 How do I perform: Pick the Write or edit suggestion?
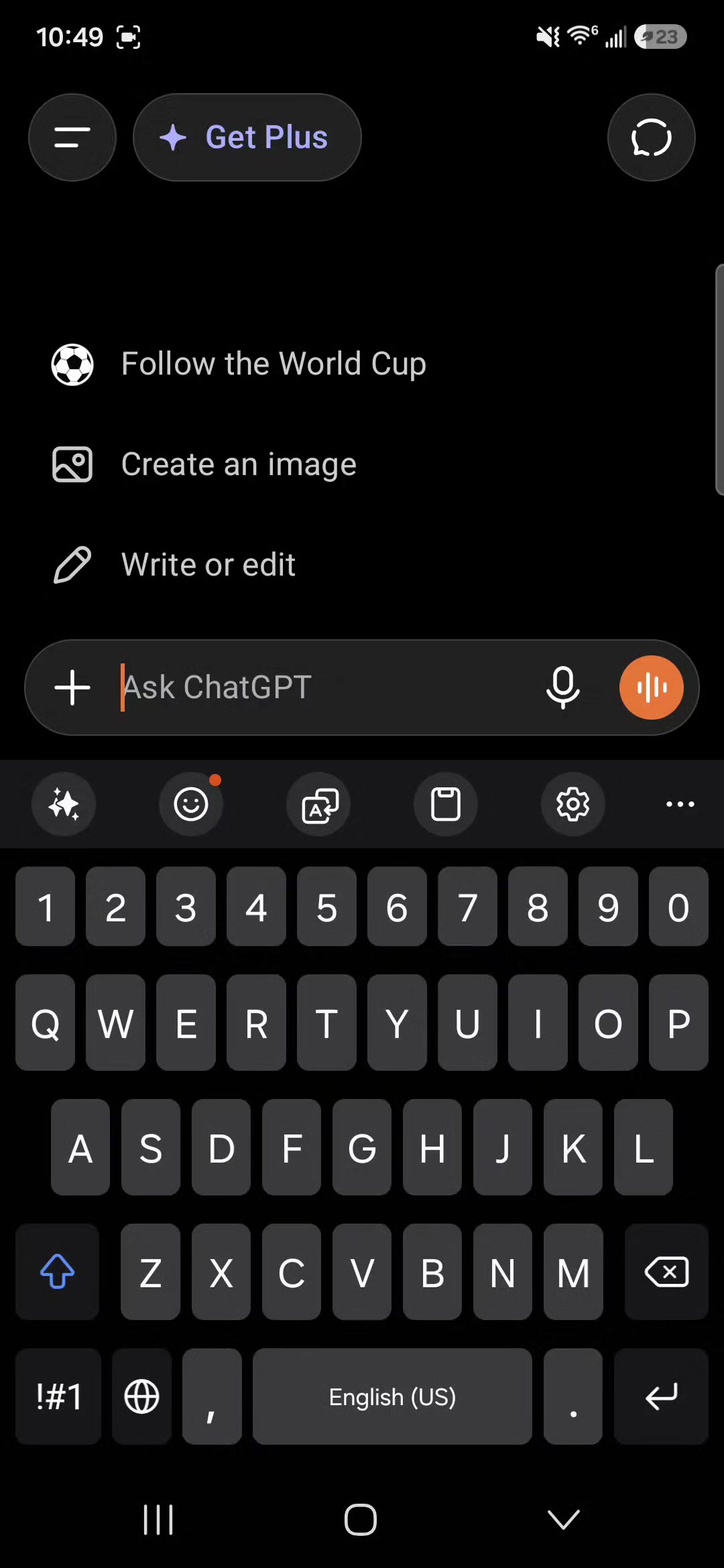[x=174, y=565]
